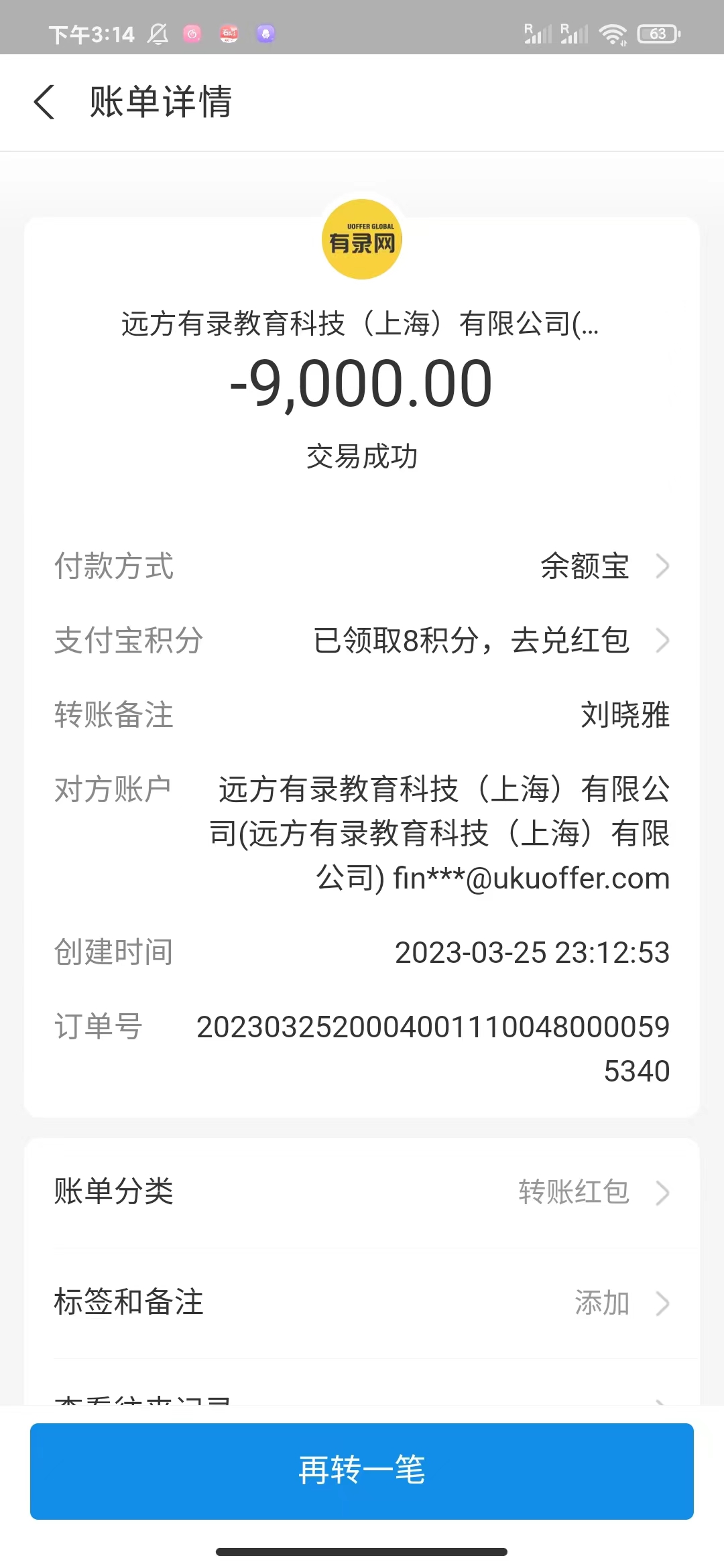Open 支付宝积分 去兑红包 row

(489, 641)
